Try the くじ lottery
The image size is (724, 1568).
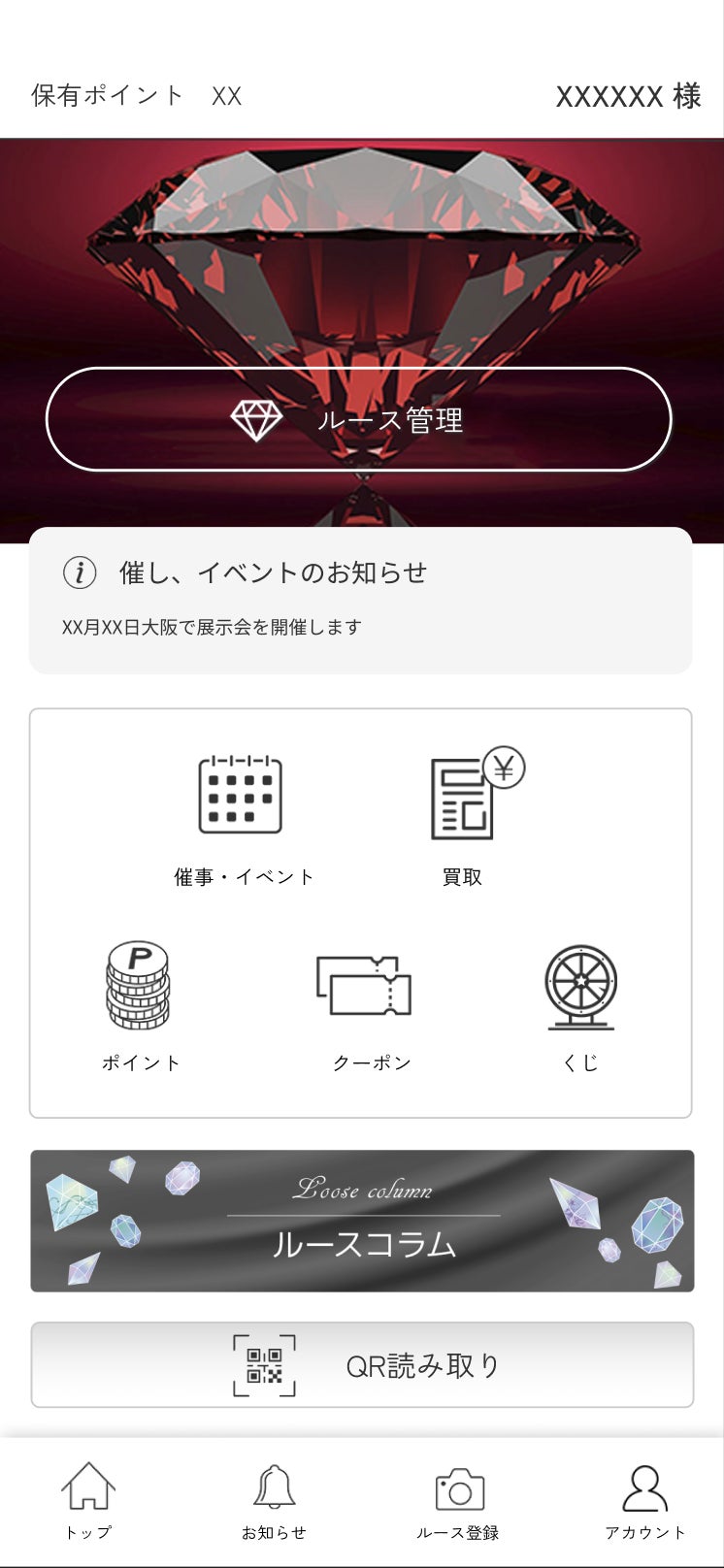tap(579, 1003)
